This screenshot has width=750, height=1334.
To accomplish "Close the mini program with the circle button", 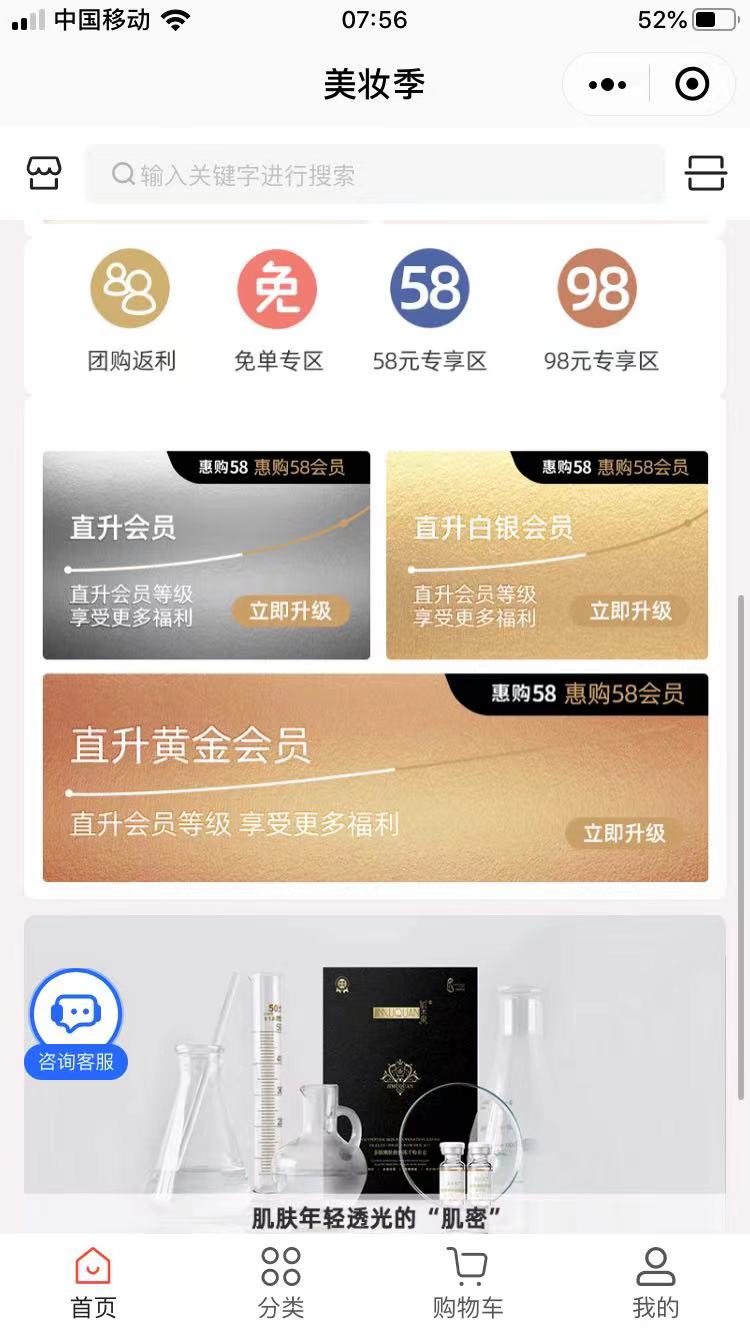I will (x=692, y=85).
